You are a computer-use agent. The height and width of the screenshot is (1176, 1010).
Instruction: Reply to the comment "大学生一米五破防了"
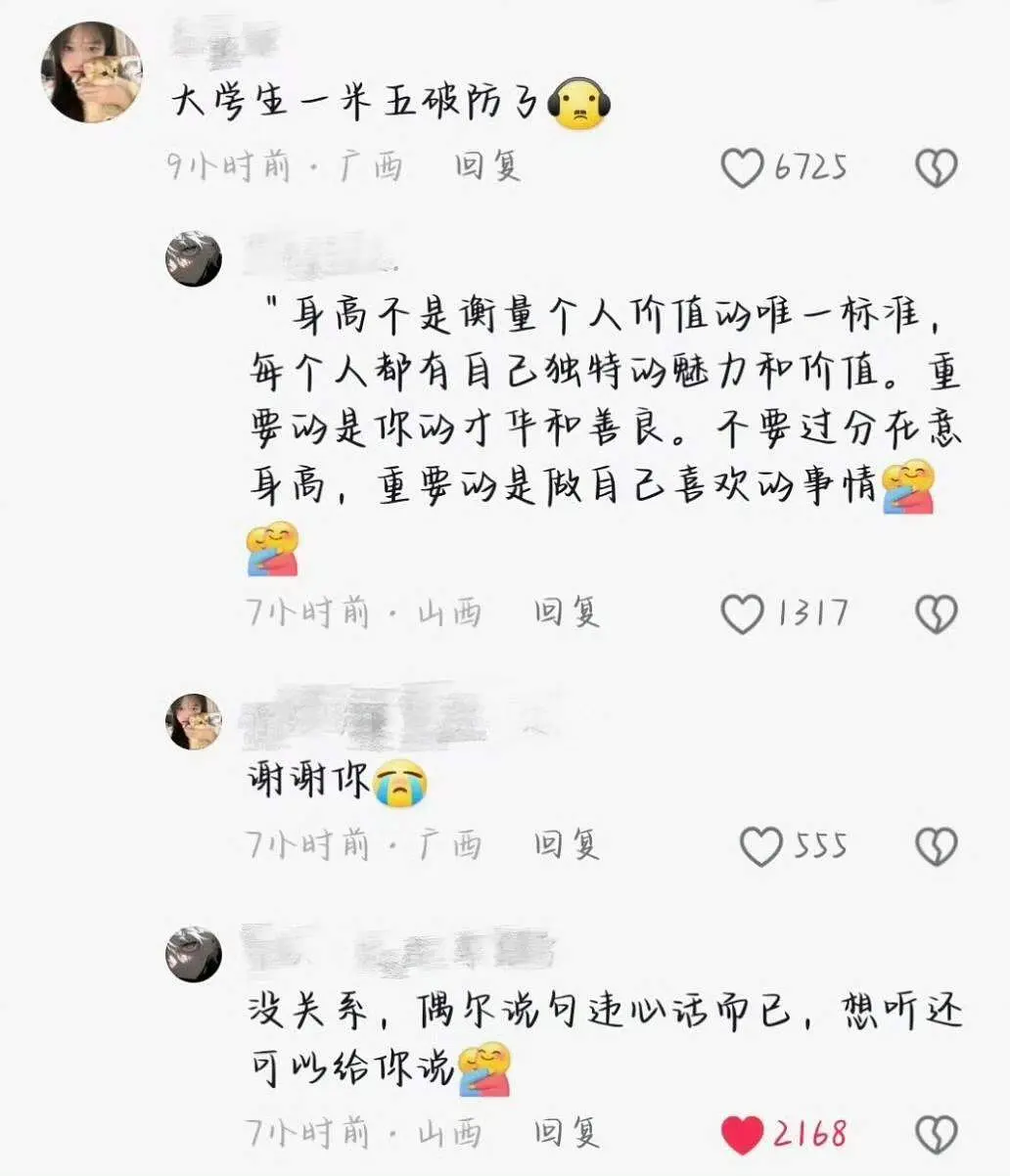click(486, 167)
